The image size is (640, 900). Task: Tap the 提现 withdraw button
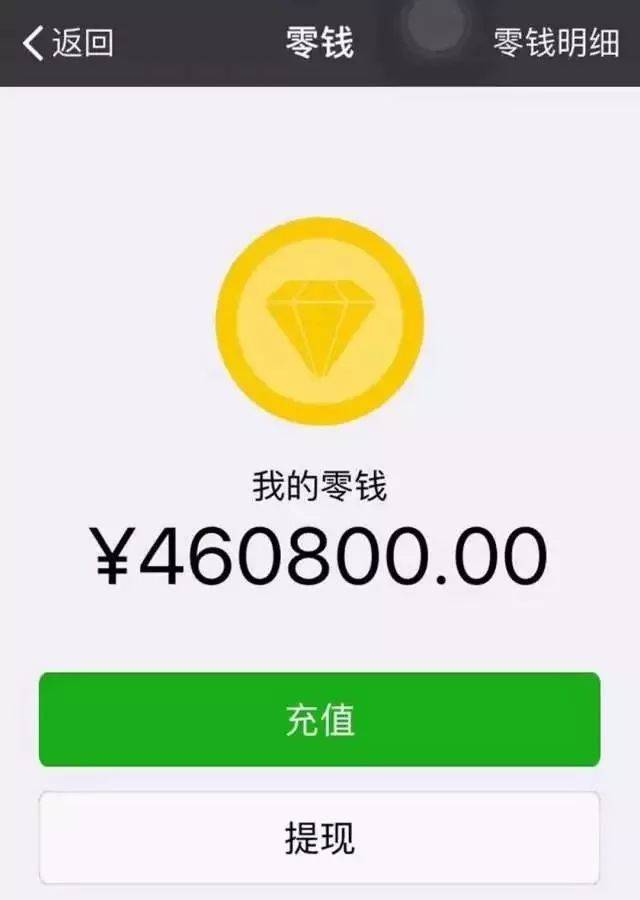(x=320, y=838)
